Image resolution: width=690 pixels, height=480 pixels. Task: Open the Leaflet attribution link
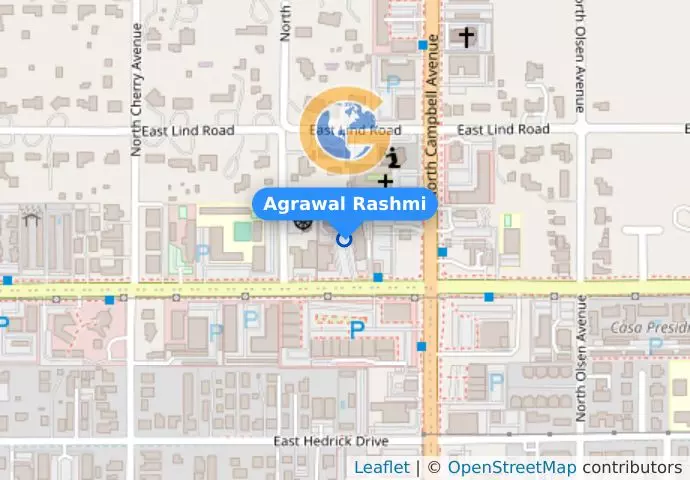(381, 467)
